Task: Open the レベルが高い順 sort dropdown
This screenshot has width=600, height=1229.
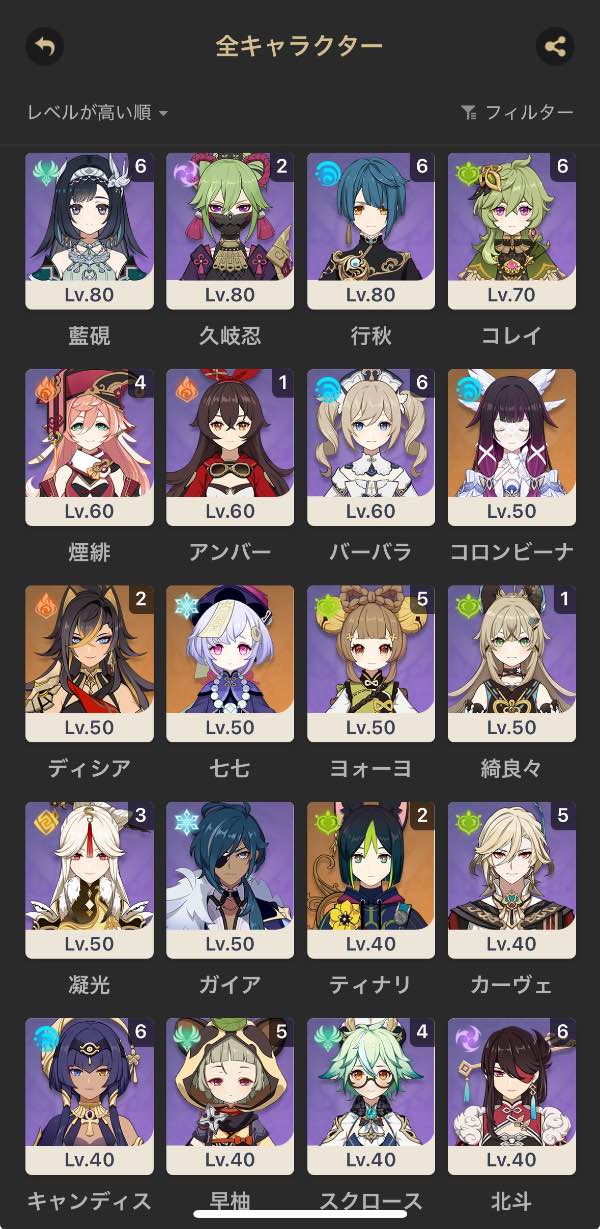Action: [97, 113]
